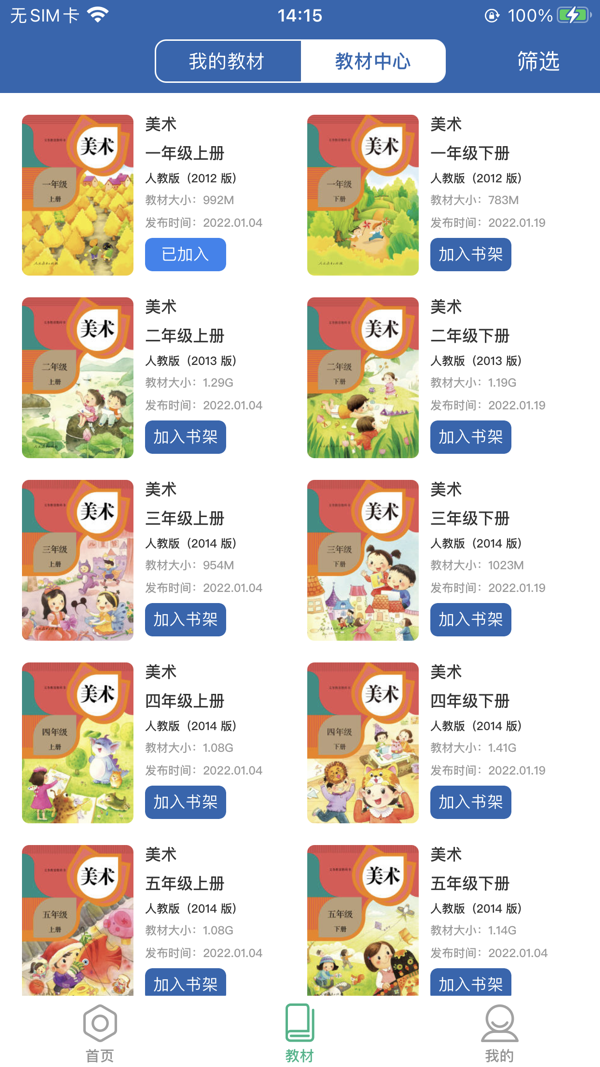Add 三年级上册 to the bookshelf

click(185, 620)
